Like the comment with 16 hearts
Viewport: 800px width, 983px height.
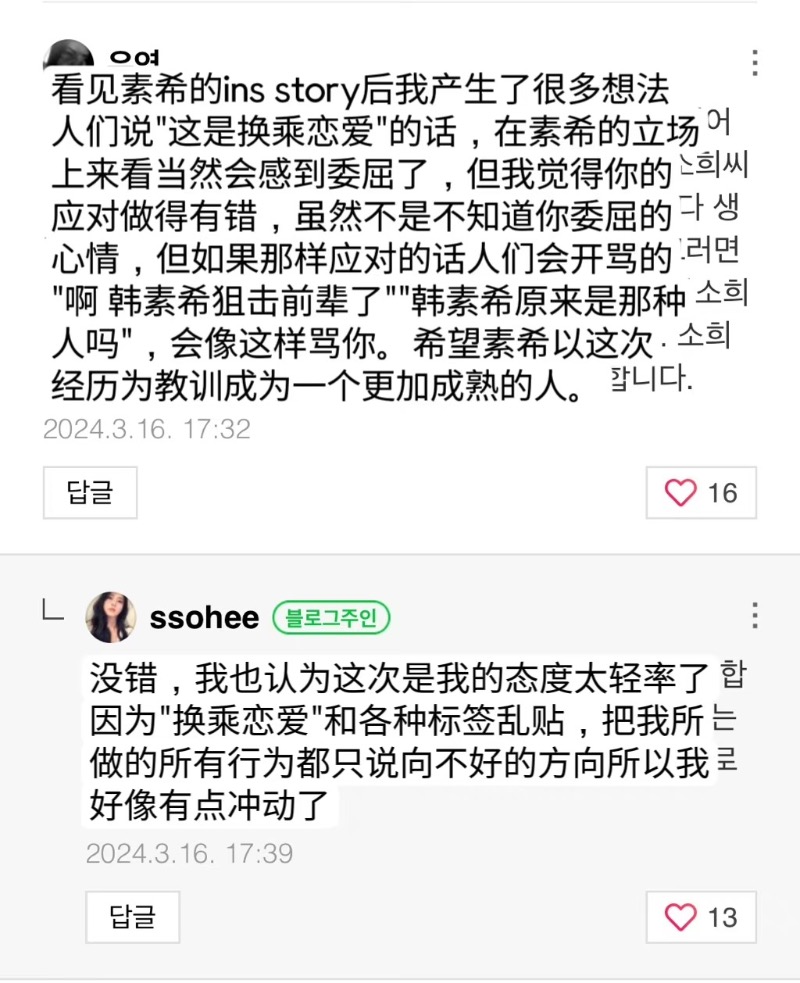click(700, 492)
